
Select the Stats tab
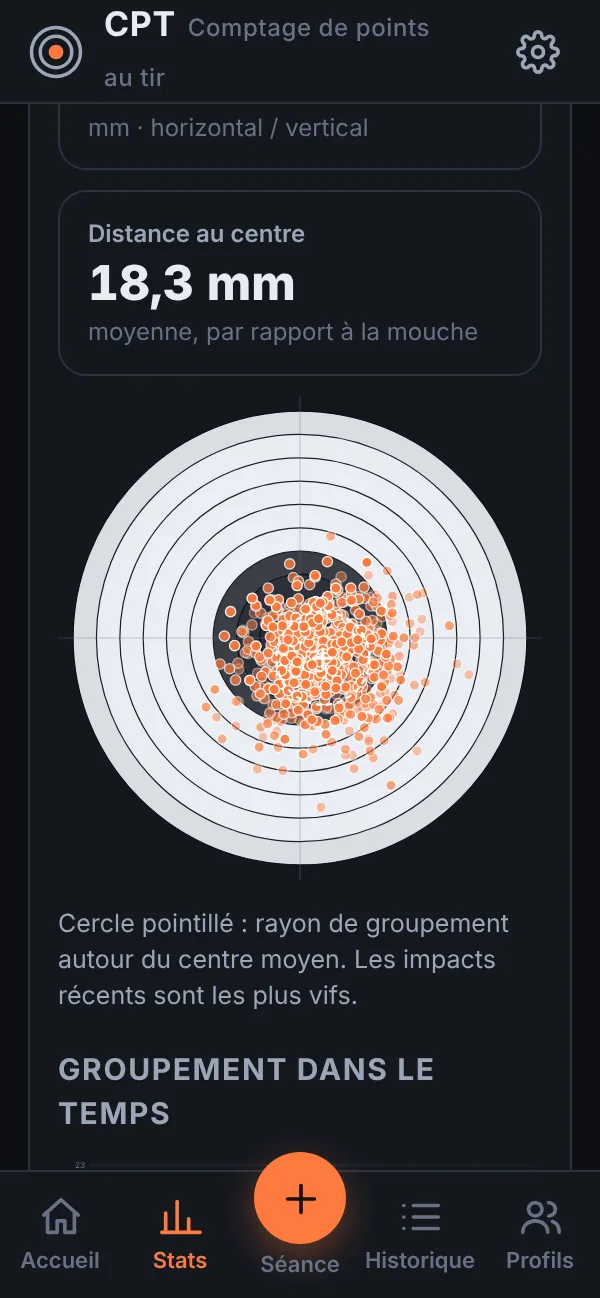[x=180, y=1235]
